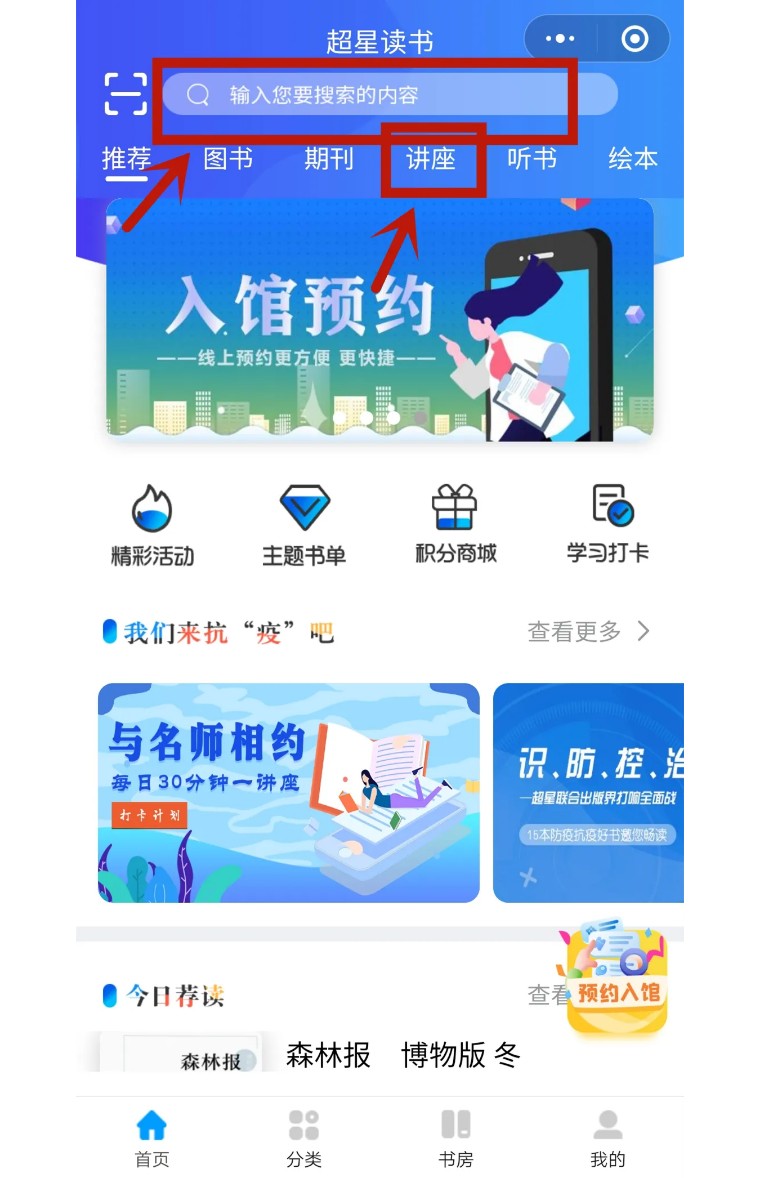
Task: Go to the 听书 tab
Action: tap(532, 159)
